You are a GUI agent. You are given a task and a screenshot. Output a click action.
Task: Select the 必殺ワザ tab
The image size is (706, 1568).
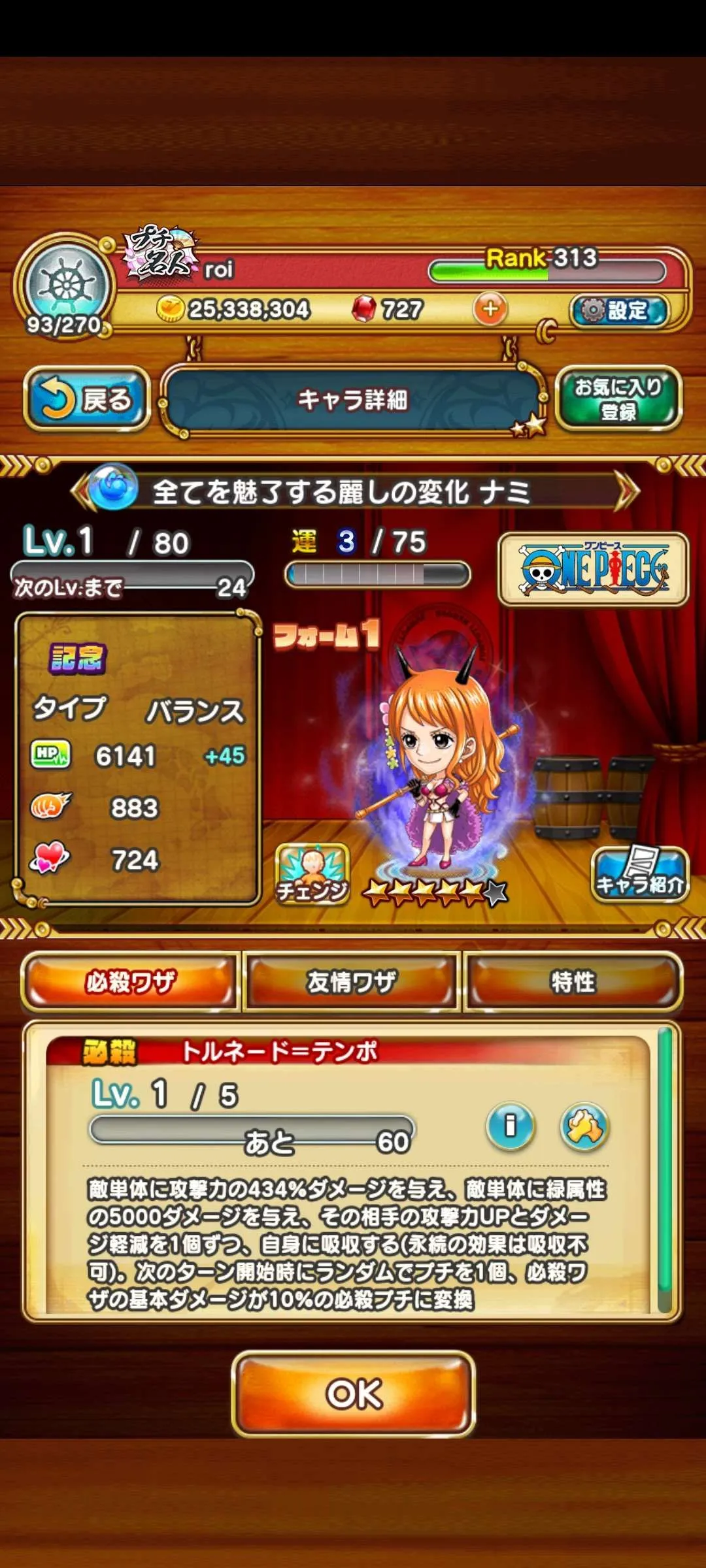[131, 981]
